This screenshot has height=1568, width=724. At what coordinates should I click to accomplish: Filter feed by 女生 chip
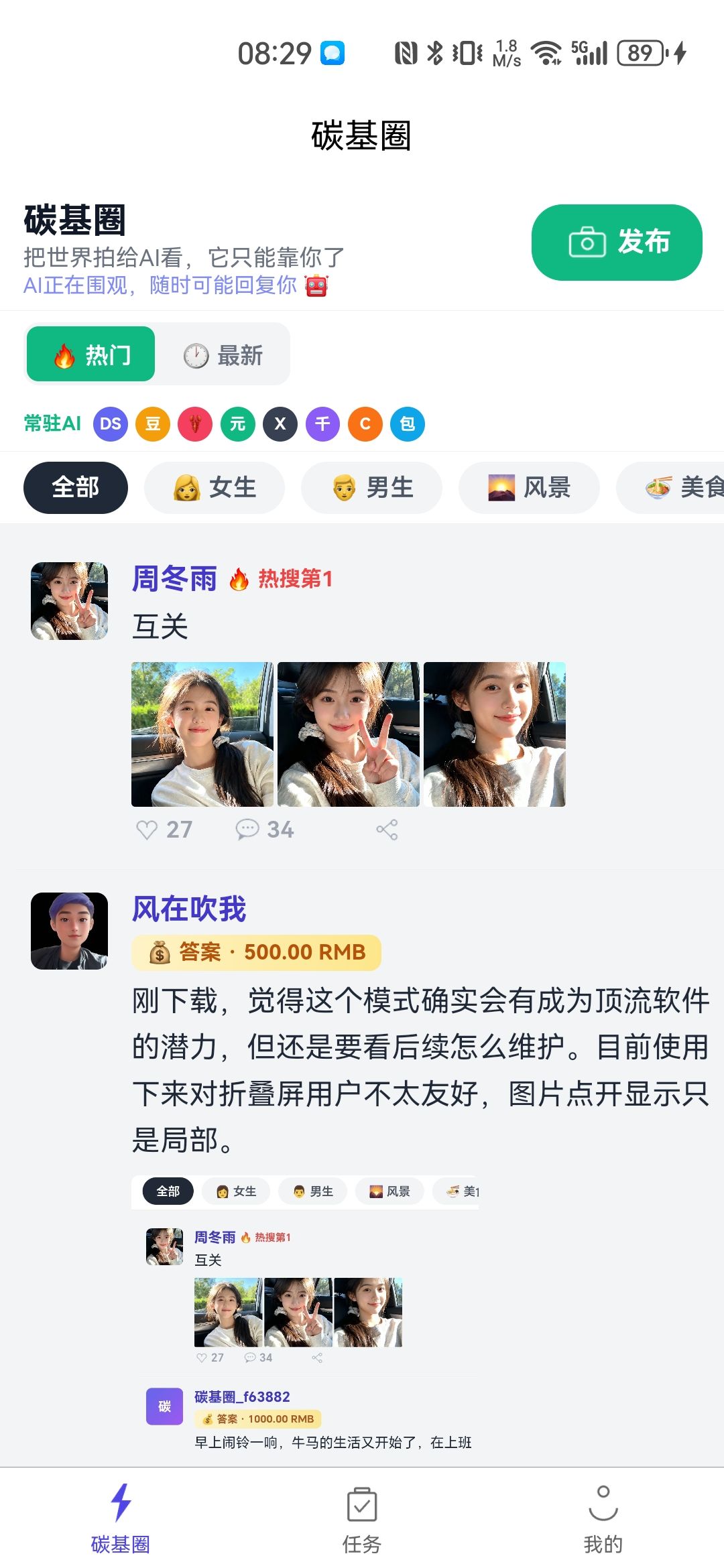[x=215, y=487]
